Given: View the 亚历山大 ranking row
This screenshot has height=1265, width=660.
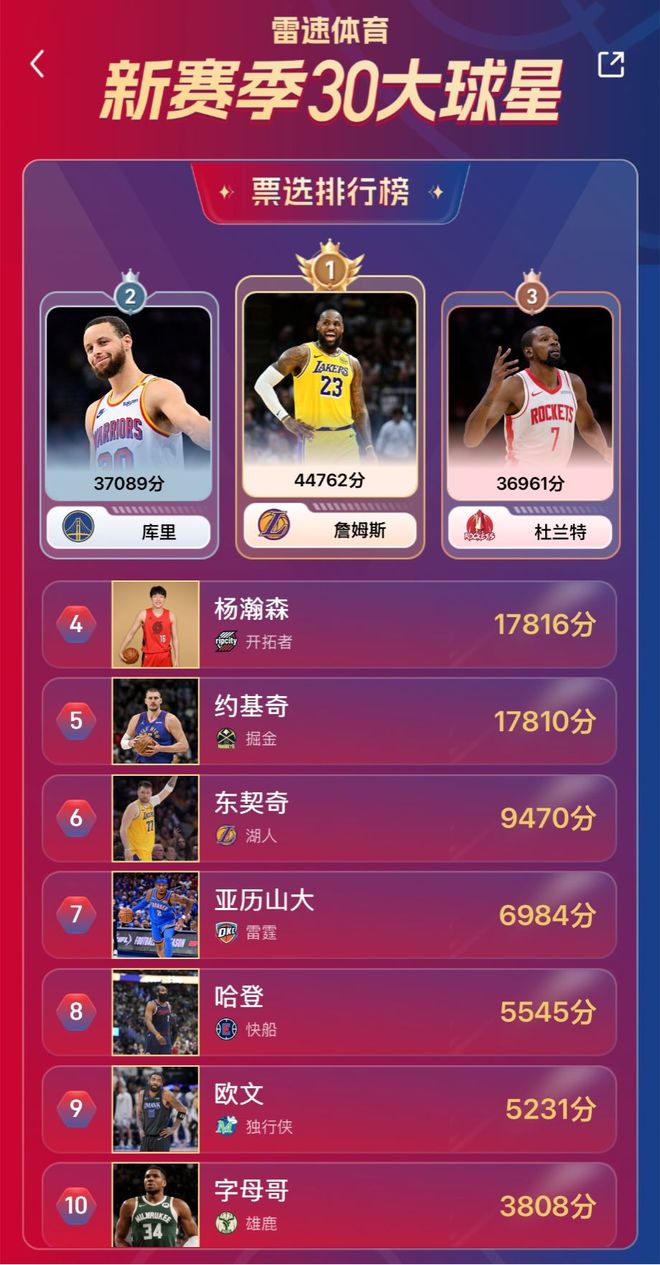Looking at the screenshot, I should pyautogui.click(x=329, y=915).
